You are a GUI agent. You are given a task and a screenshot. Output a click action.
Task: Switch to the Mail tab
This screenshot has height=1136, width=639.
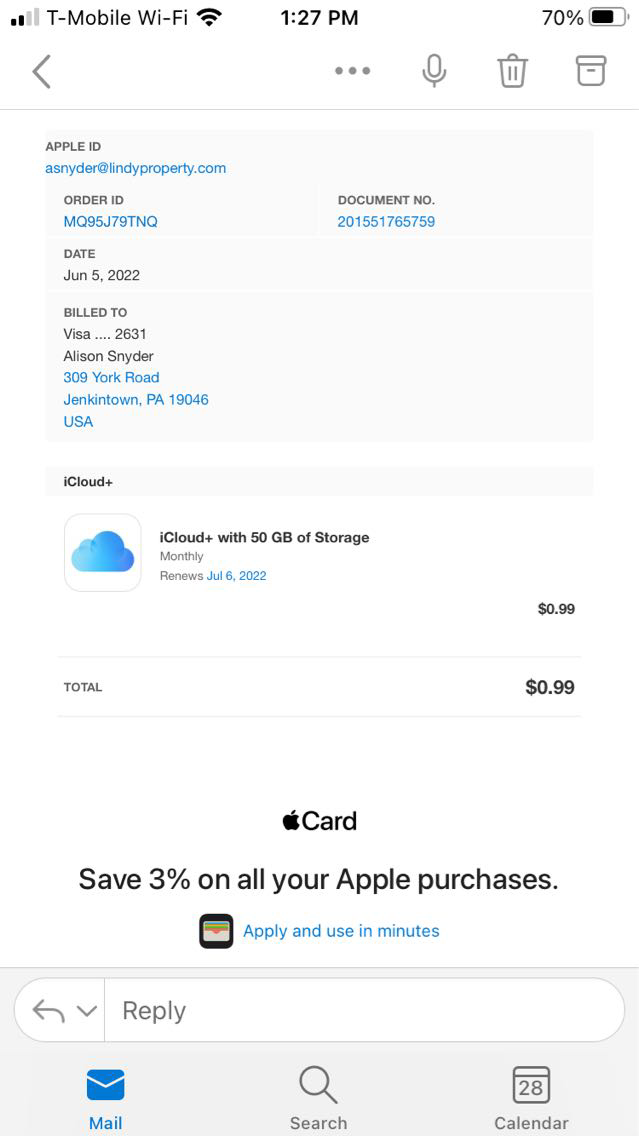tap(105, 1098)
